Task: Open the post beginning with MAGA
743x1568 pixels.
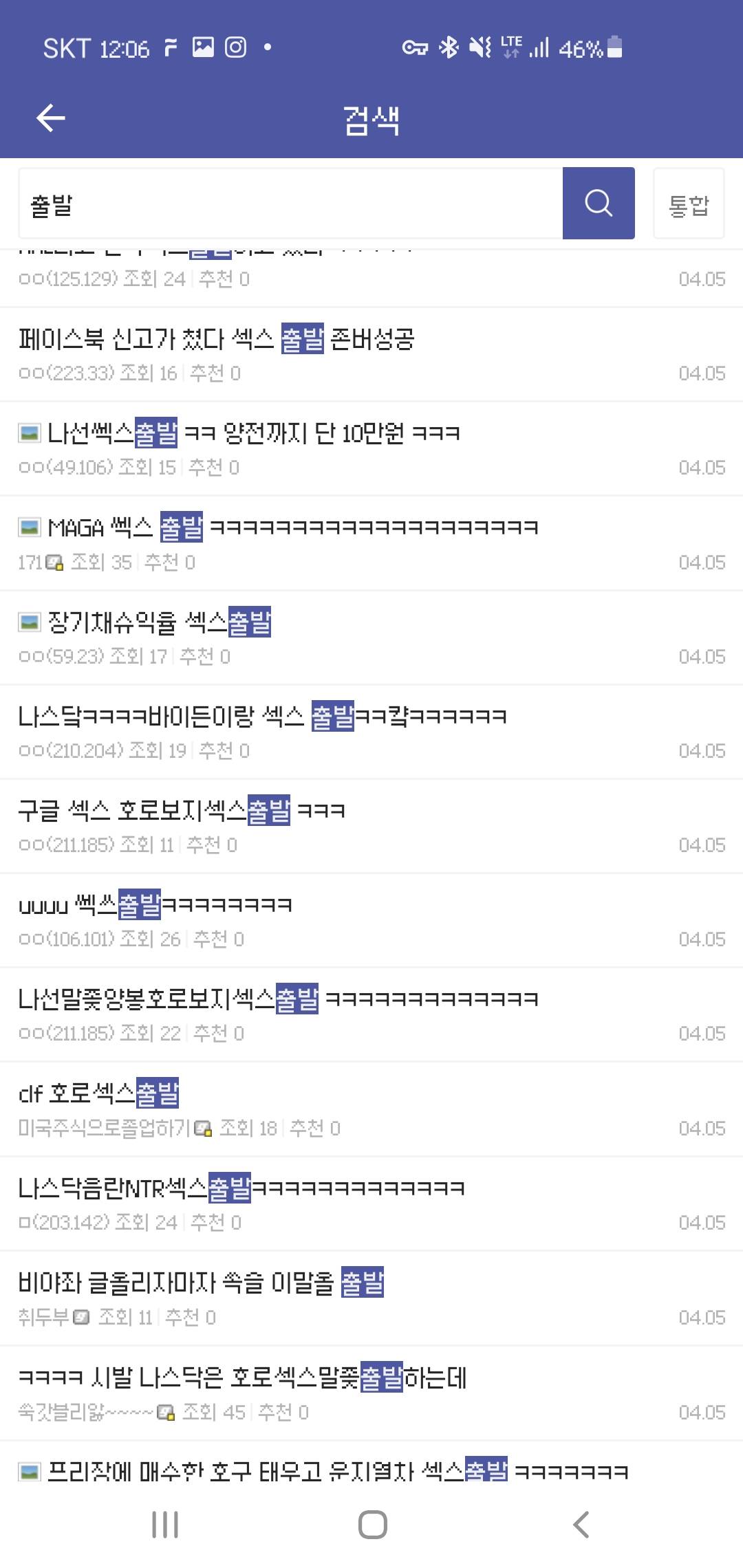Action: point(292,528)
